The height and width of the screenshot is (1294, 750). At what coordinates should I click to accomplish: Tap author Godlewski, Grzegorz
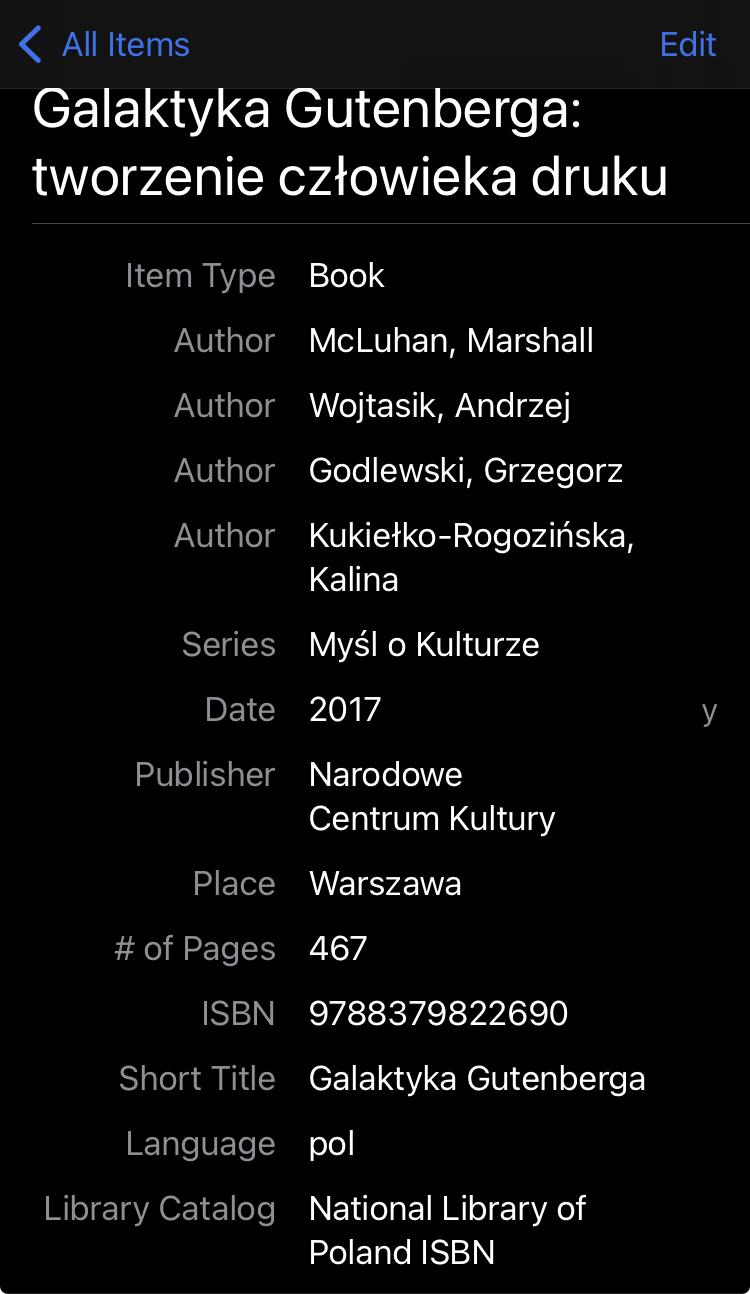point(466,470)
